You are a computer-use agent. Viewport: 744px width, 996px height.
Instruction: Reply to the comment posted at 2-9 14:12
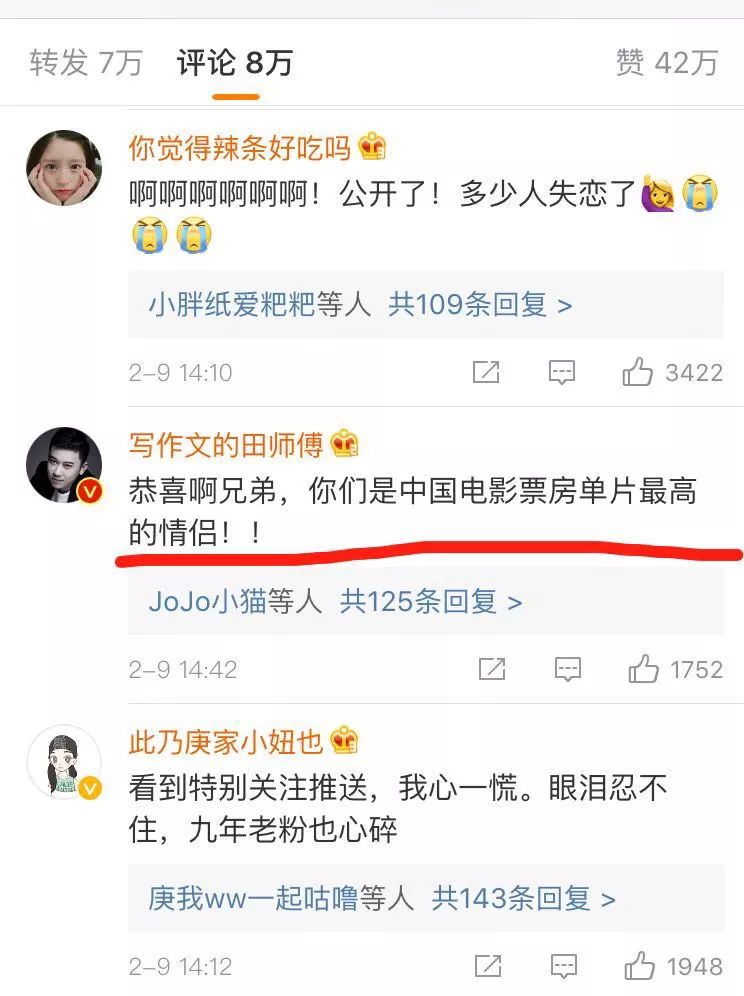564,966
